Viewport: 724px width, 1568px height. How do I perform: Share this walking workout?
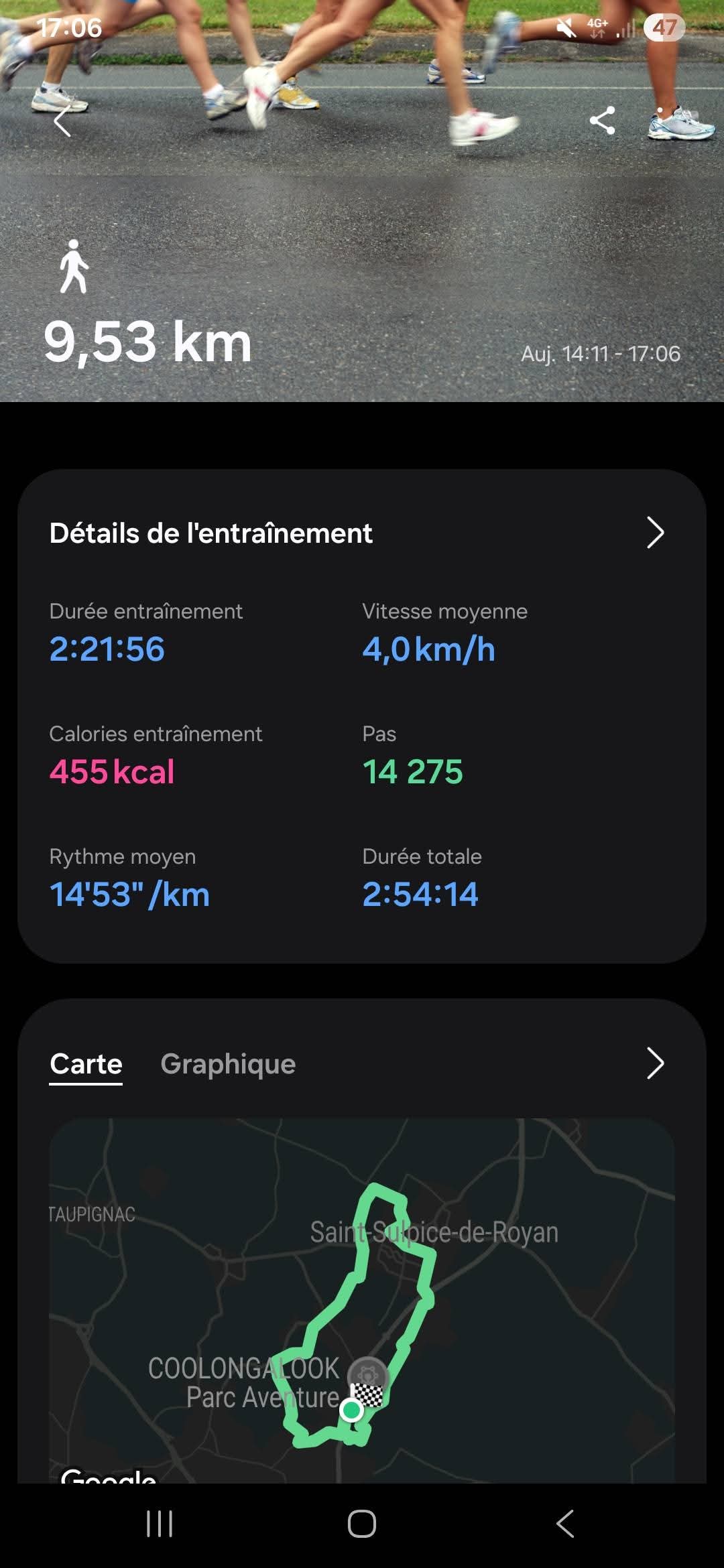[602, 121]
